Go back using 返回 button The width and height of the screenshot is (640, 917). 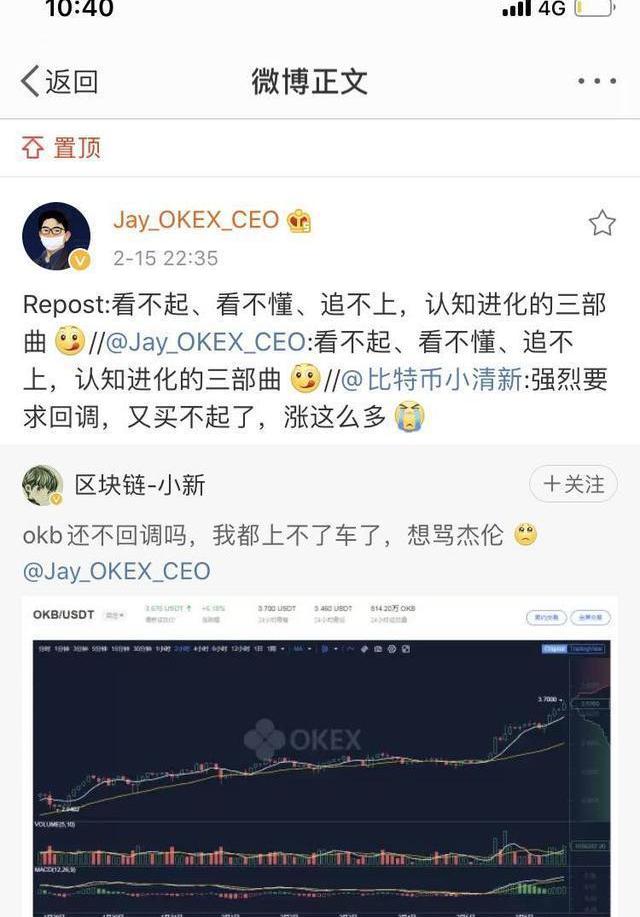pyautogui.click(x=60, y=82)
